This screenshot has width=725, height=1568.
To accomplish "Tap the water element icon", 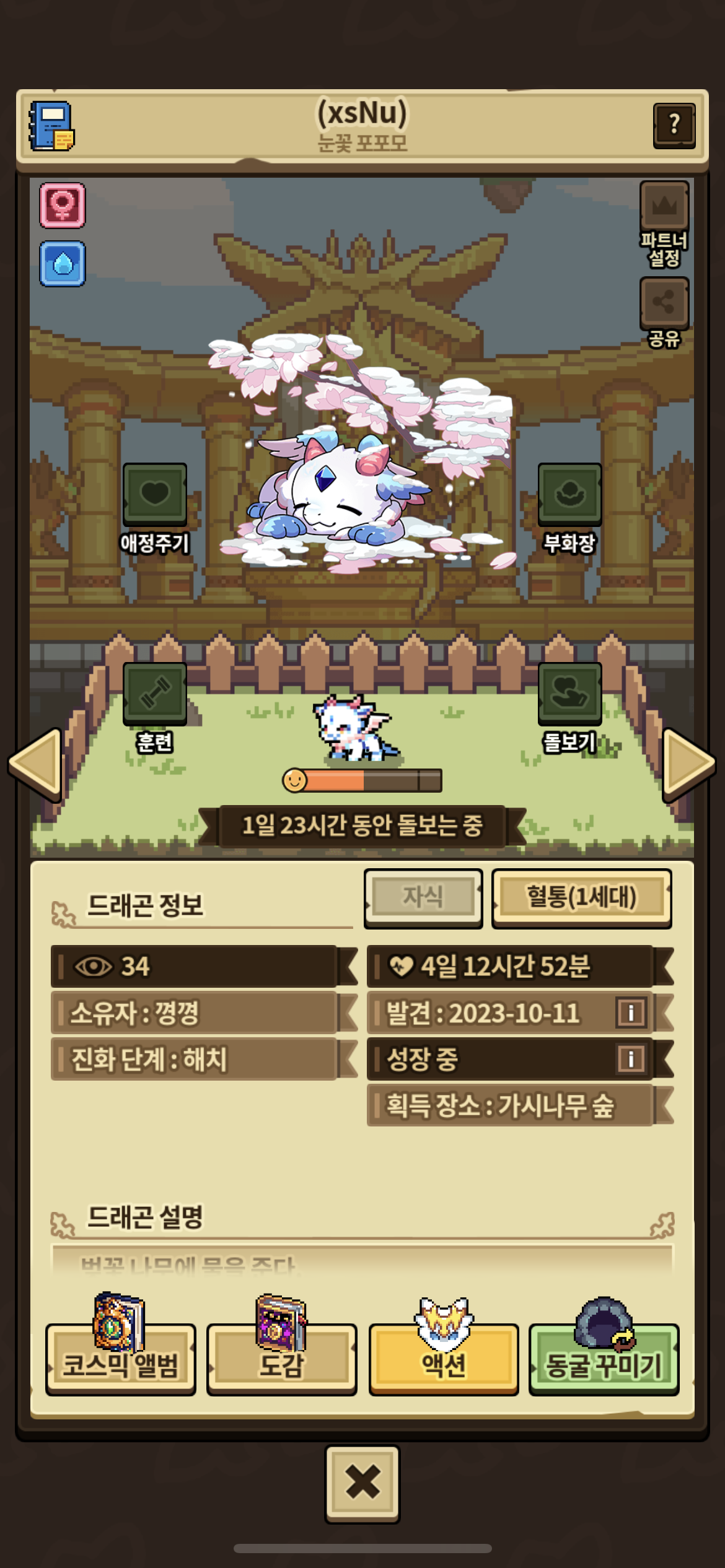I will pos(63,264).
